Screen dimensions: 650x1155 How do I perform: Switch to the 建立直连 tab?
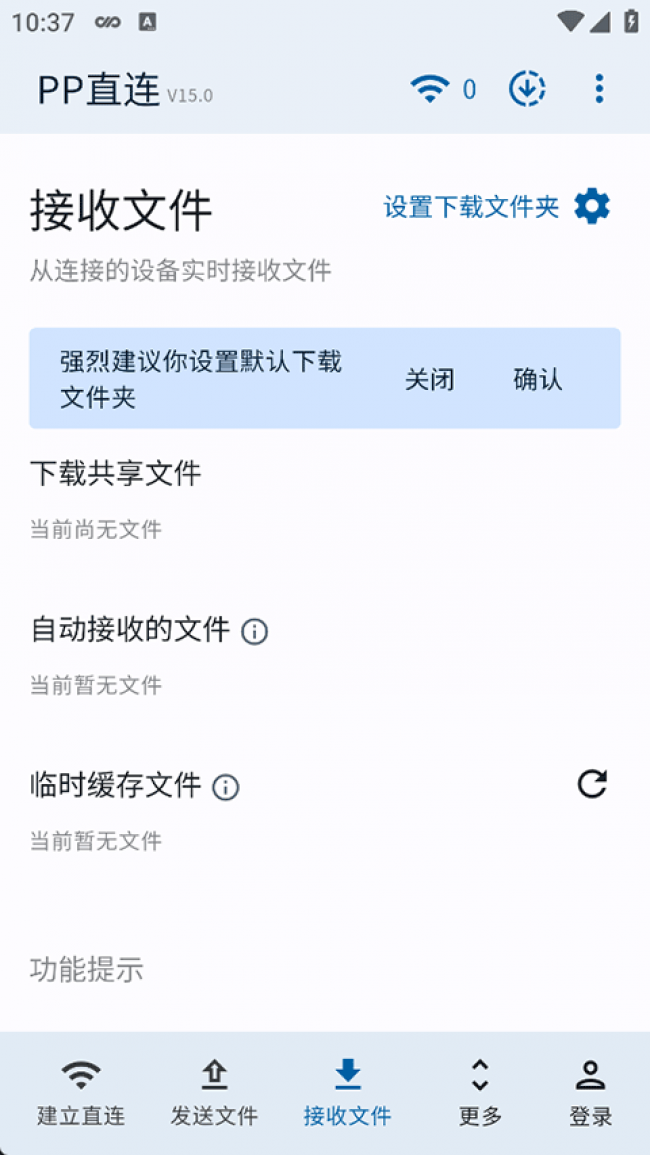click(81, 1093)
